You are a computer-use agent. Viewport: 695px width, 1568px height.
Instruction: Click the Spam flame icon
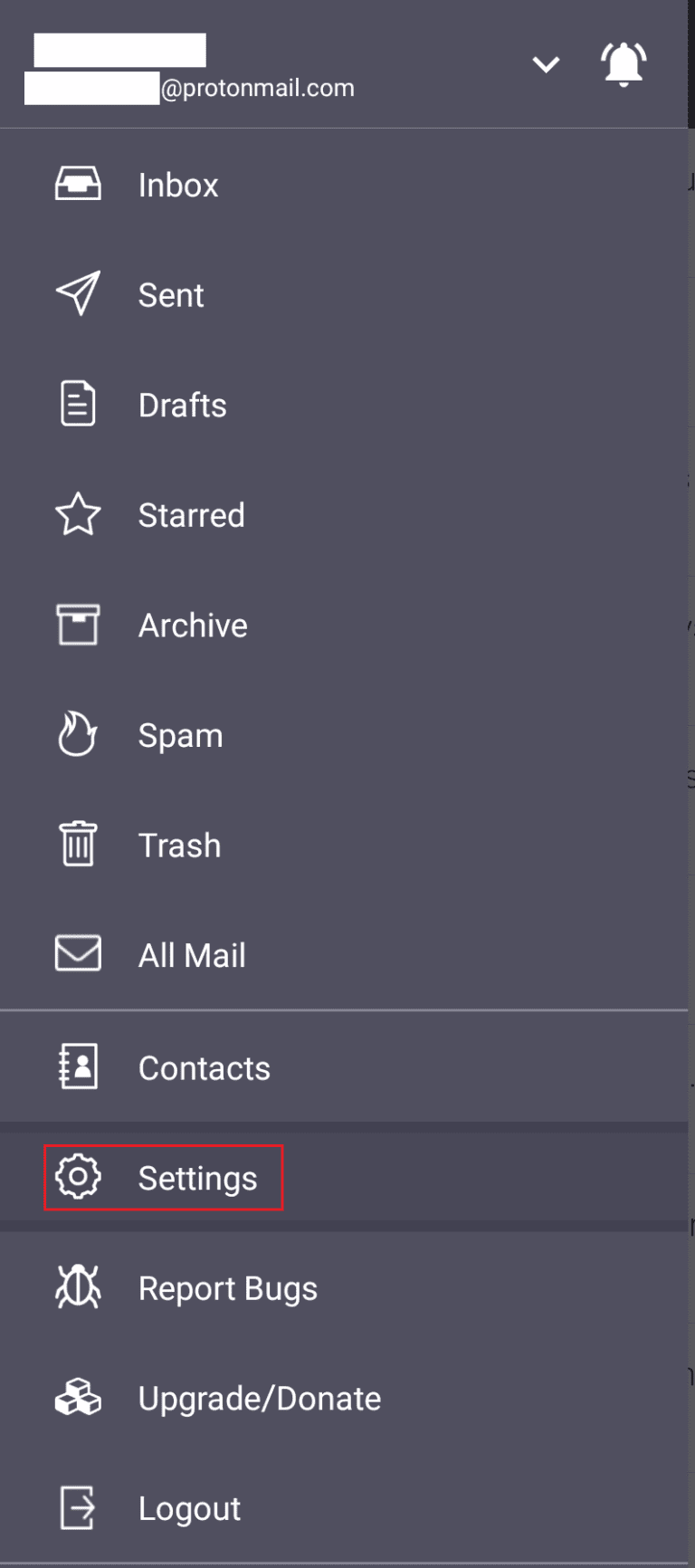coord(78,734)
